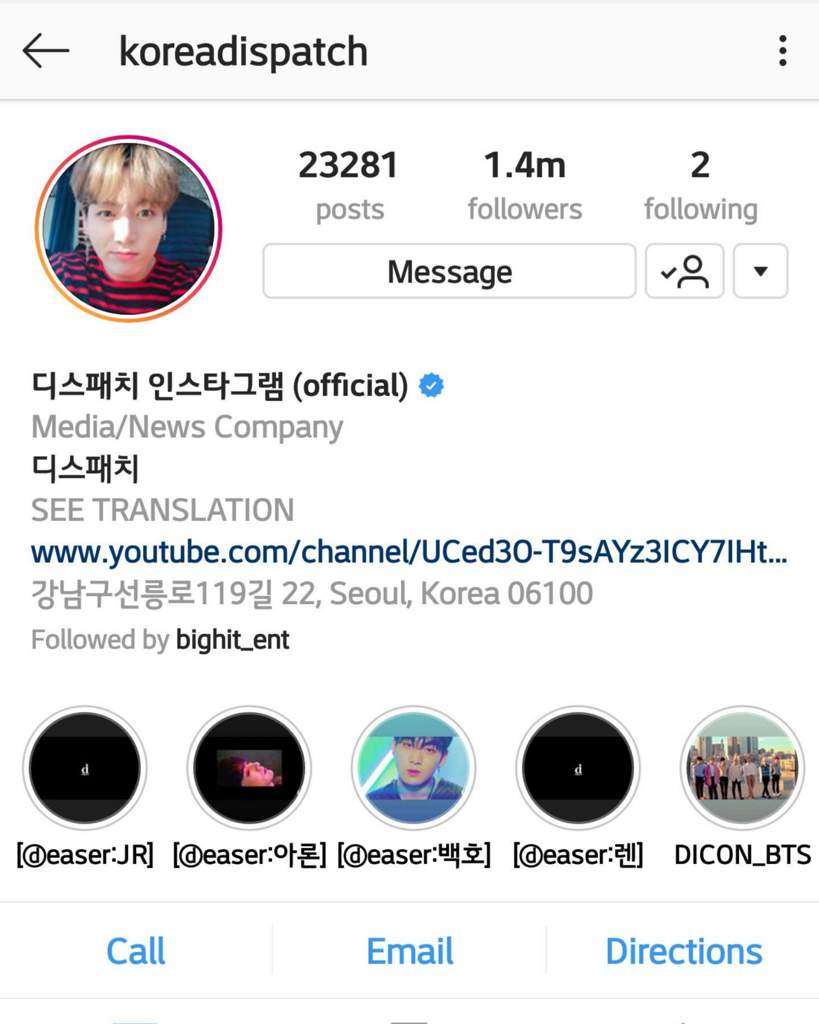Go back using the arrow icon
819x1024 pixels.
[x=45, y=52]
